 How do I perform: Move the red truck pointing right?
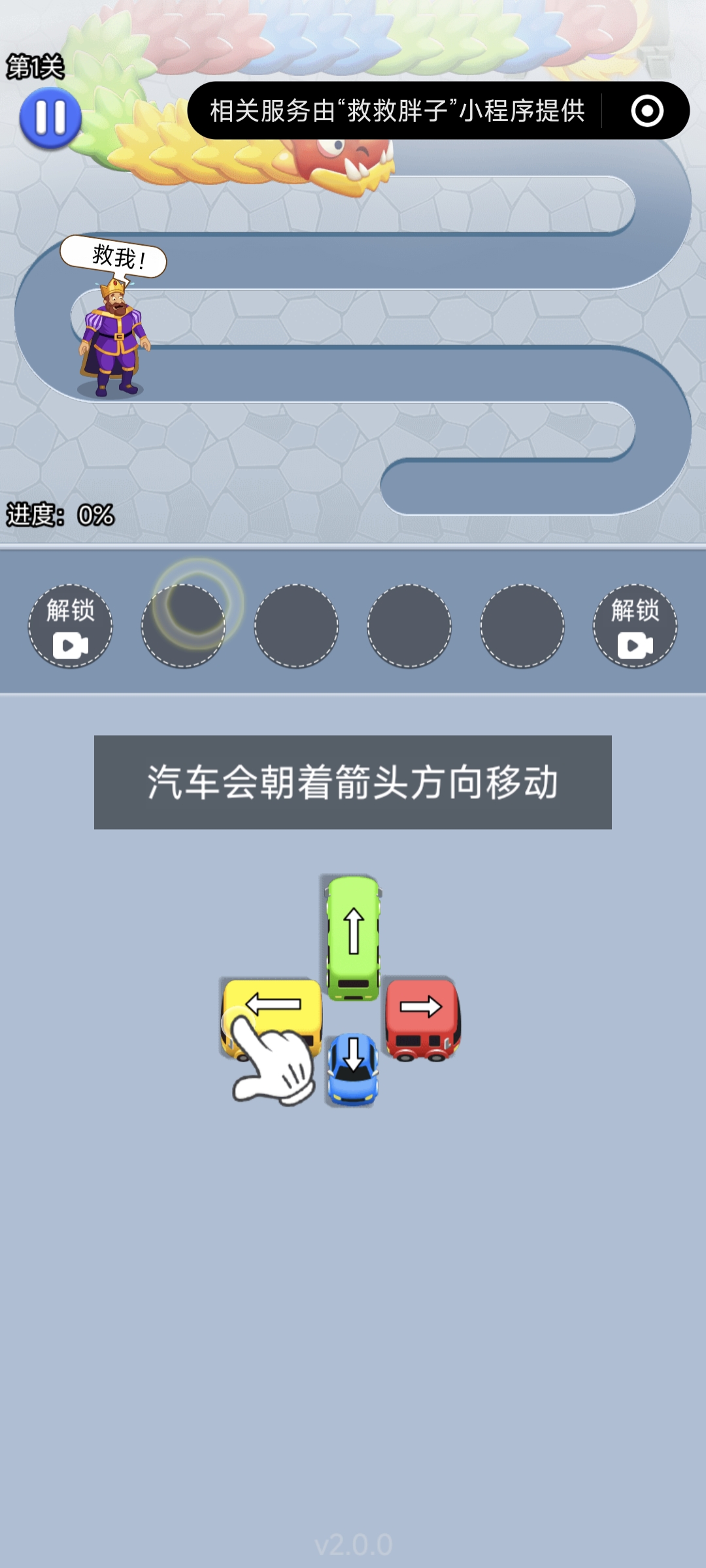coord(423,1018)
